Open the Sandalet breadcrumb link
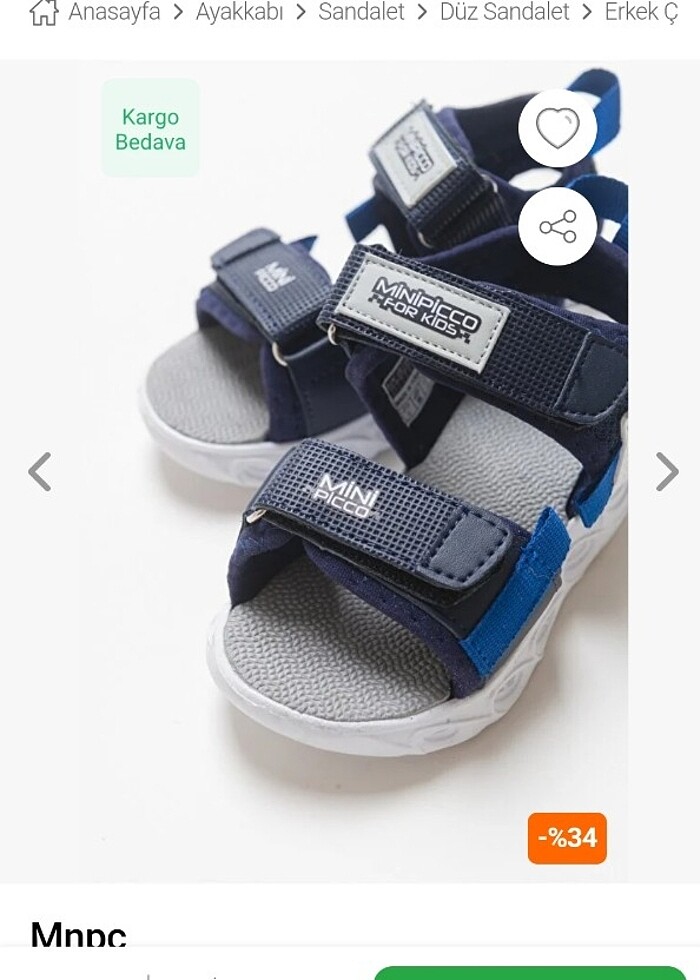 point(361,13)
